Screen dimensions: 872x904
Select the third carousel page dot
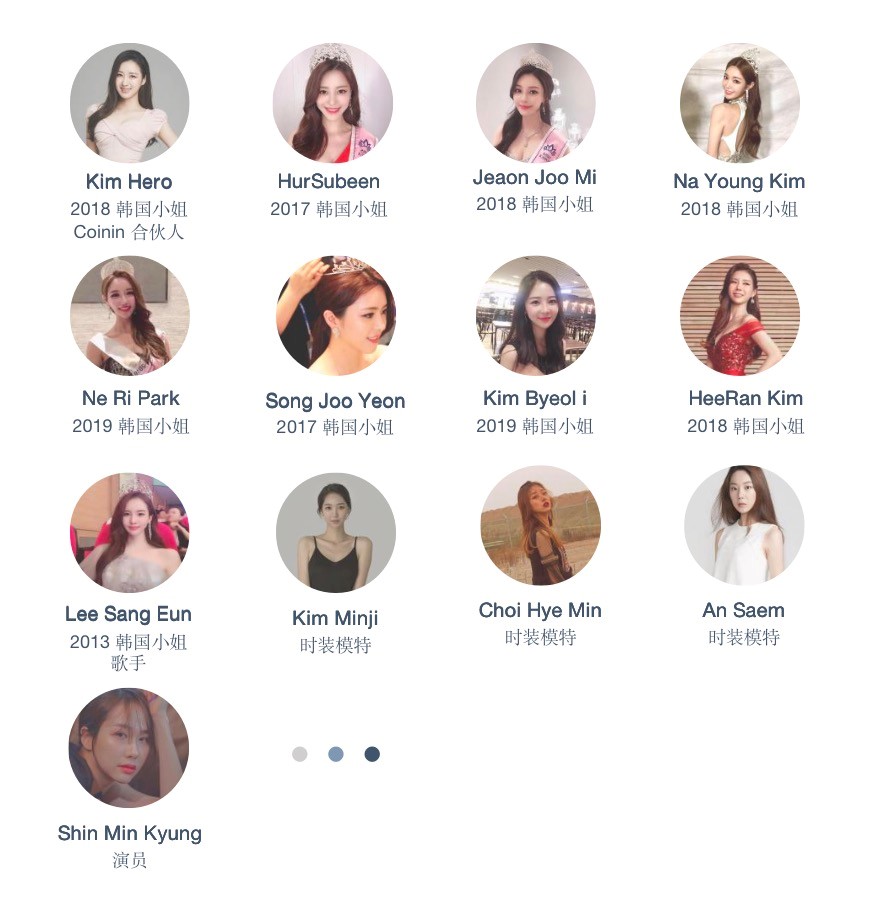pos(372,754)
